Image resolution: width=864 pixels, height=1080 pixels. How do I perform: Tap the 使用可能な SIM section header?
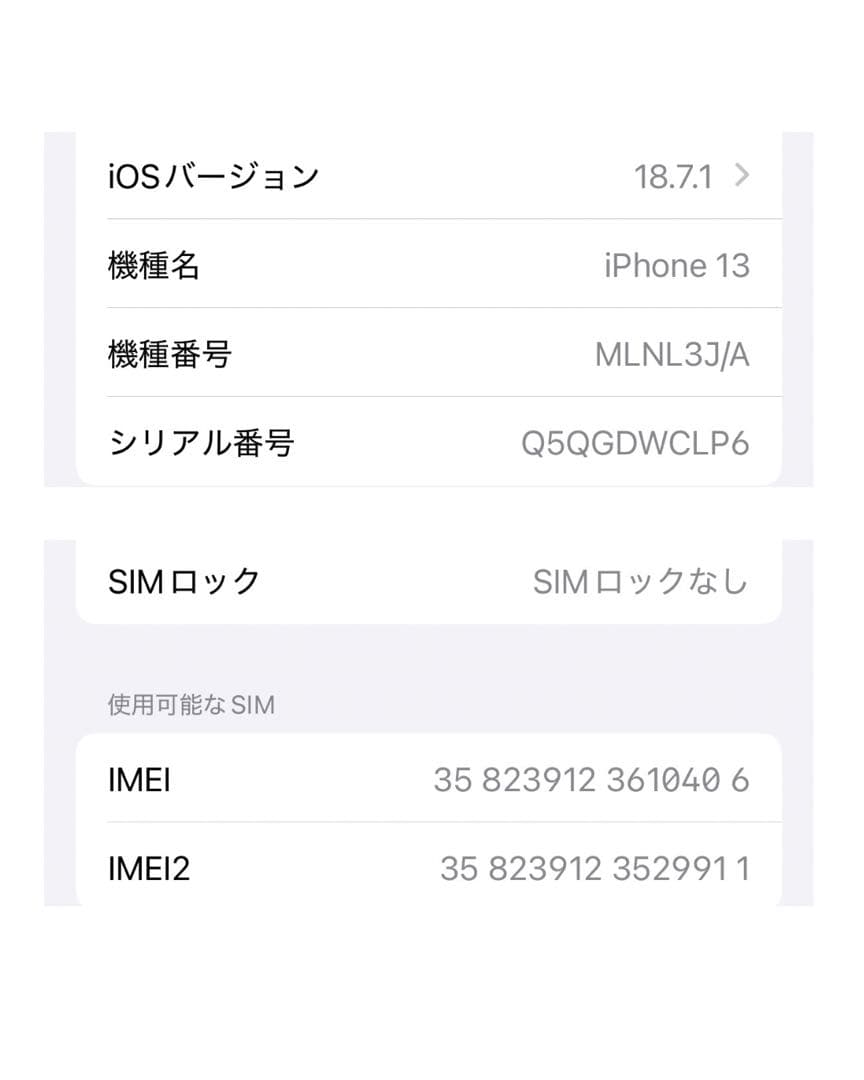tap(191, 705)
